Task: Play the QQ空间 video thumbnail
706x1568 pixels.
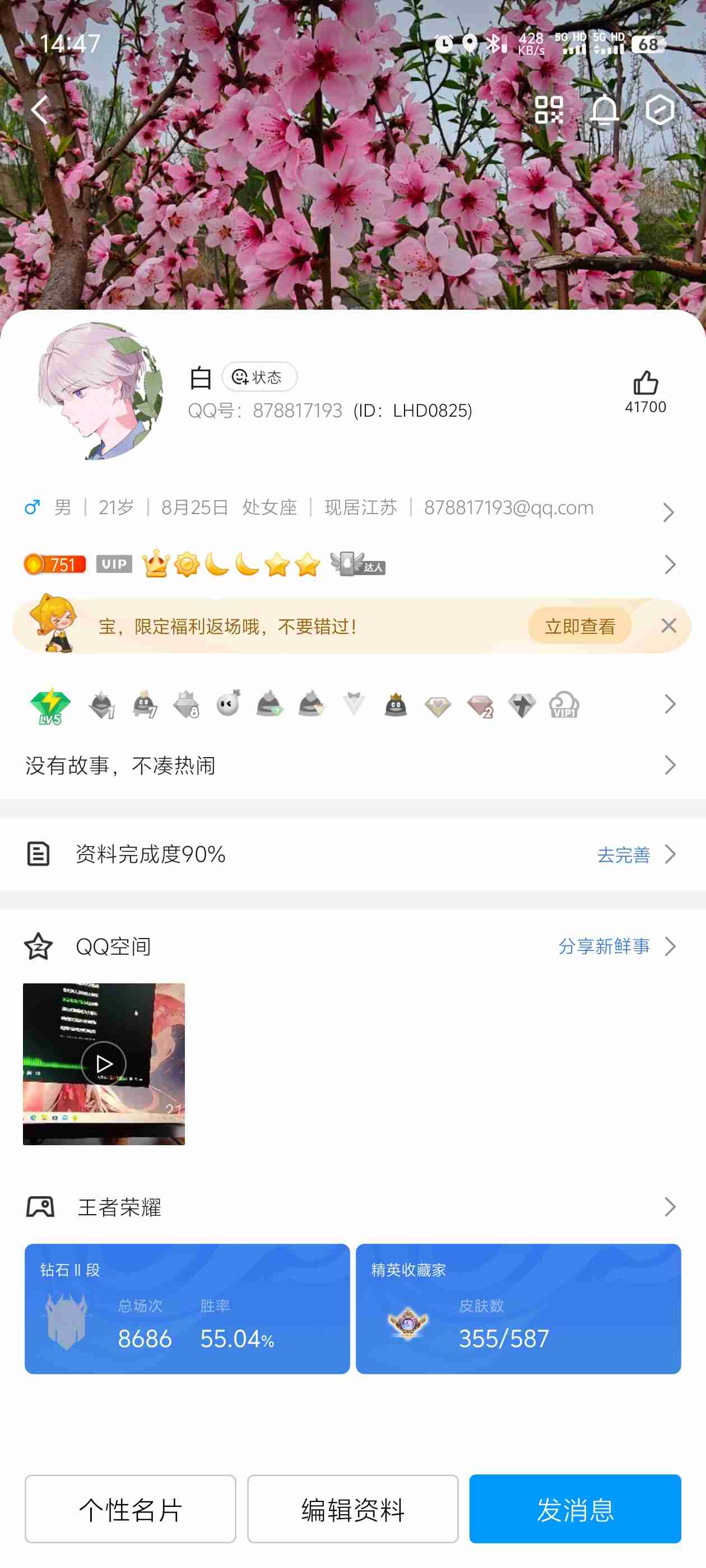Action: [104, 1064]
